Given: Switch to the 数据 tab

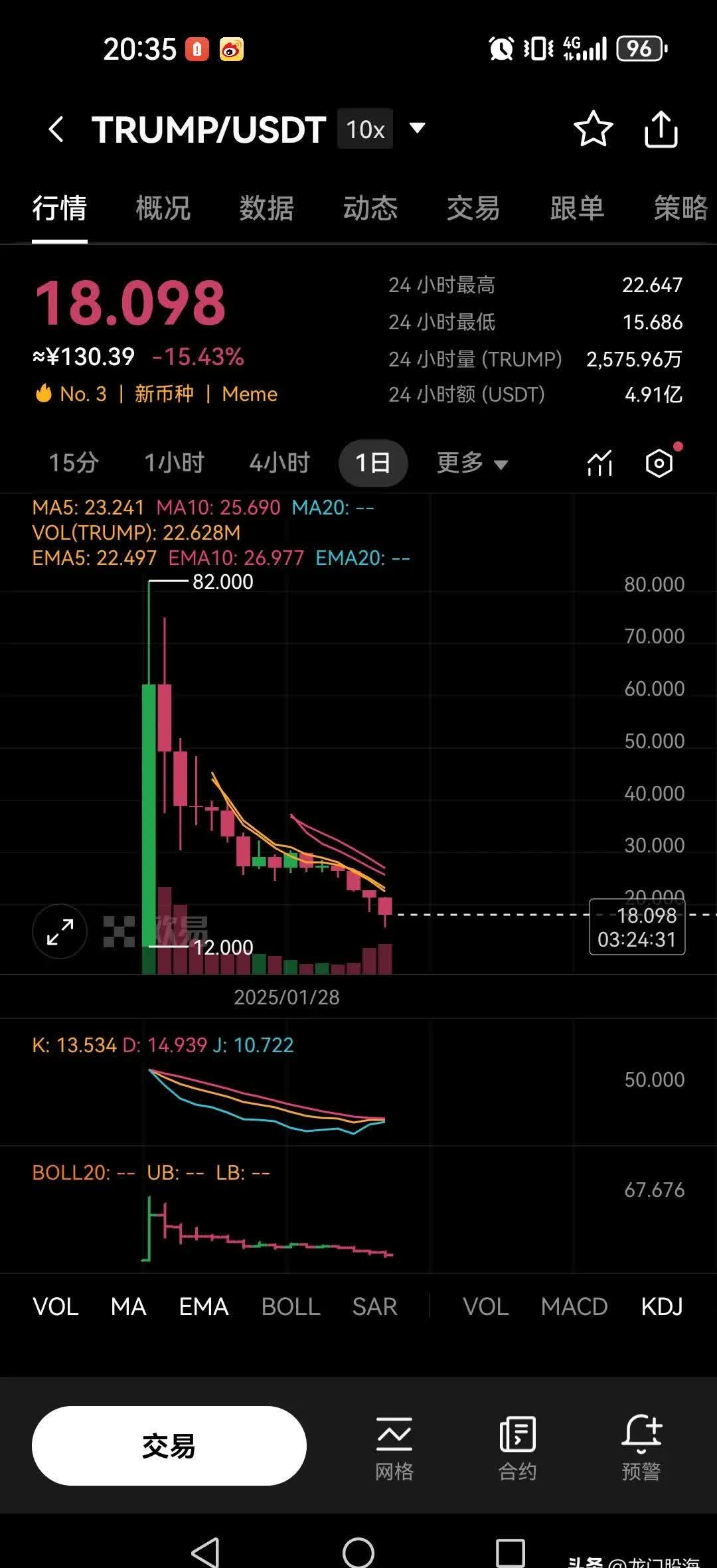Looking at the screenshot, I should (266, 208).
